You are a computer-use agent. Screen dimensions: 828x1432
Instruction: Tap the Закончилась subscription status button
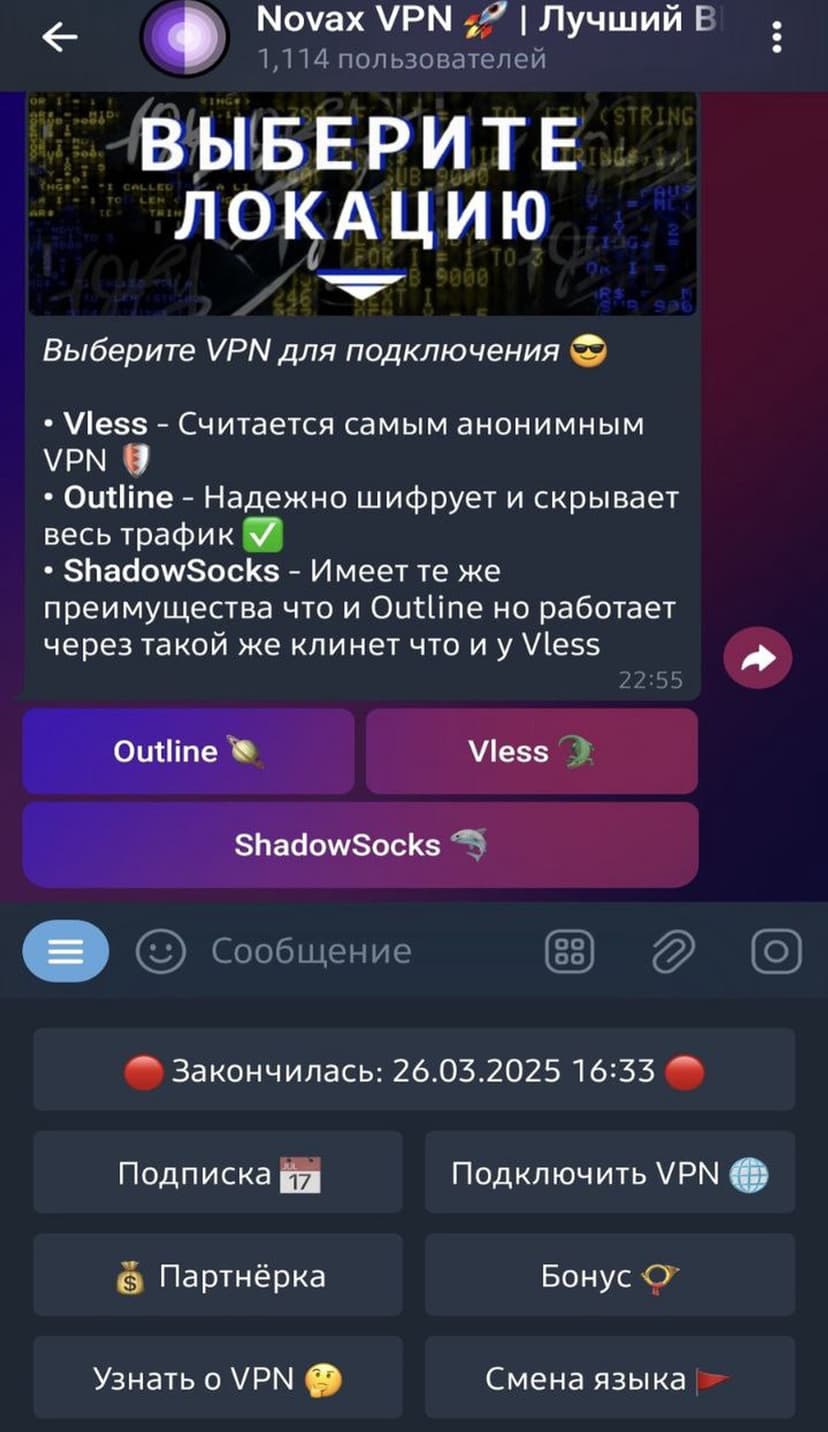pos(414,1072)
